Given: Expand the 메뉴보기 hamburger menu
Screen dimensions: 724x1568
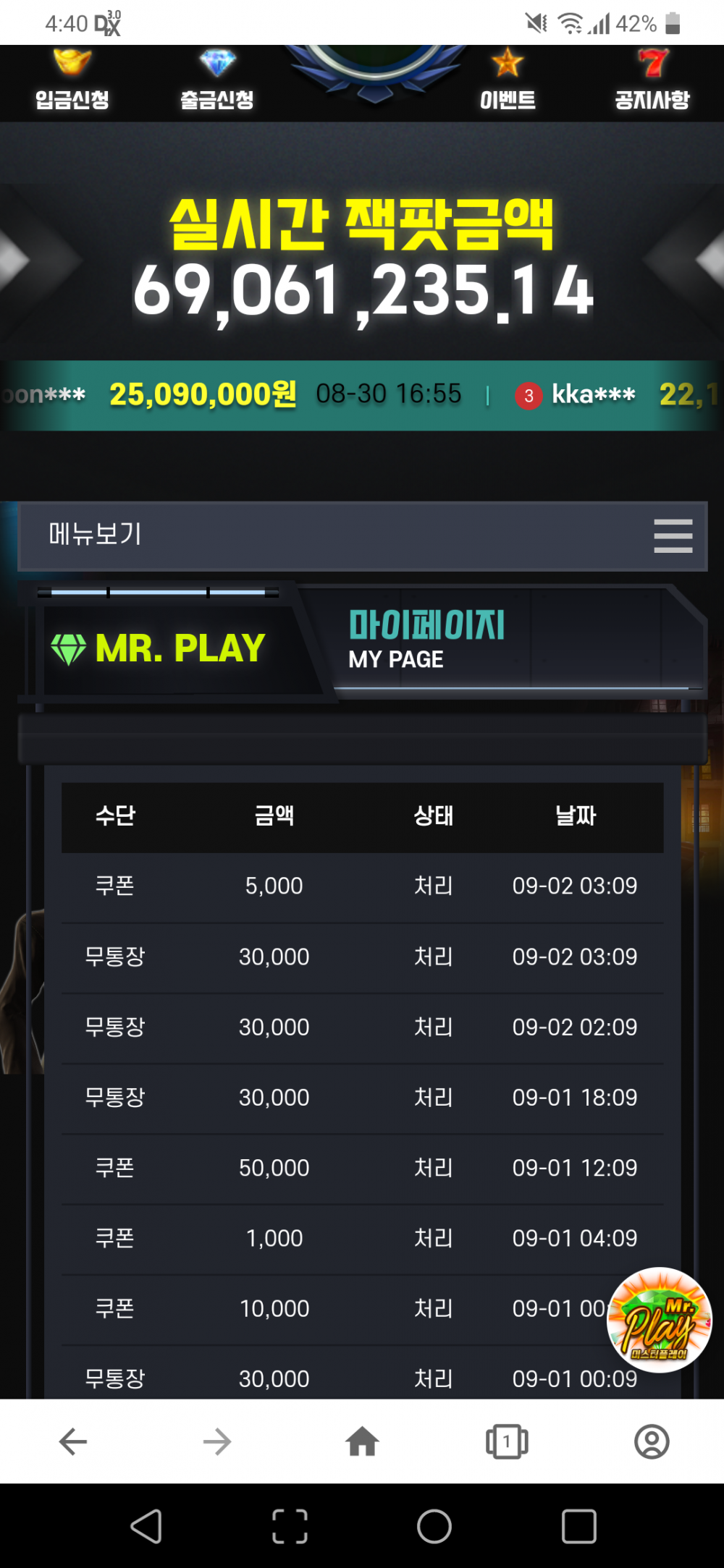Looking at the screenshot, I should 673,535.
